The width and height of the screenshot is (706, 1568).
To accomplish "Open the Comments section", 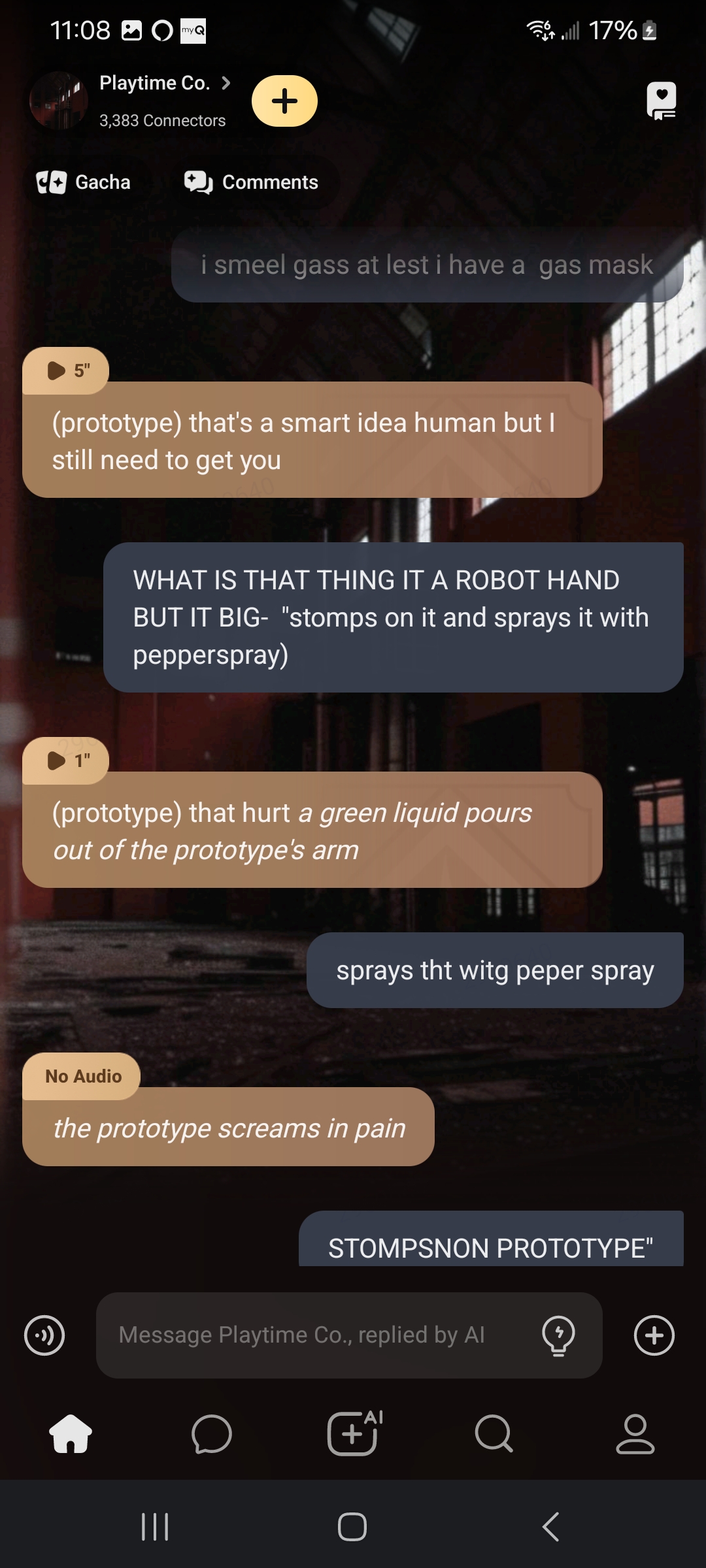I will [252, 182].
